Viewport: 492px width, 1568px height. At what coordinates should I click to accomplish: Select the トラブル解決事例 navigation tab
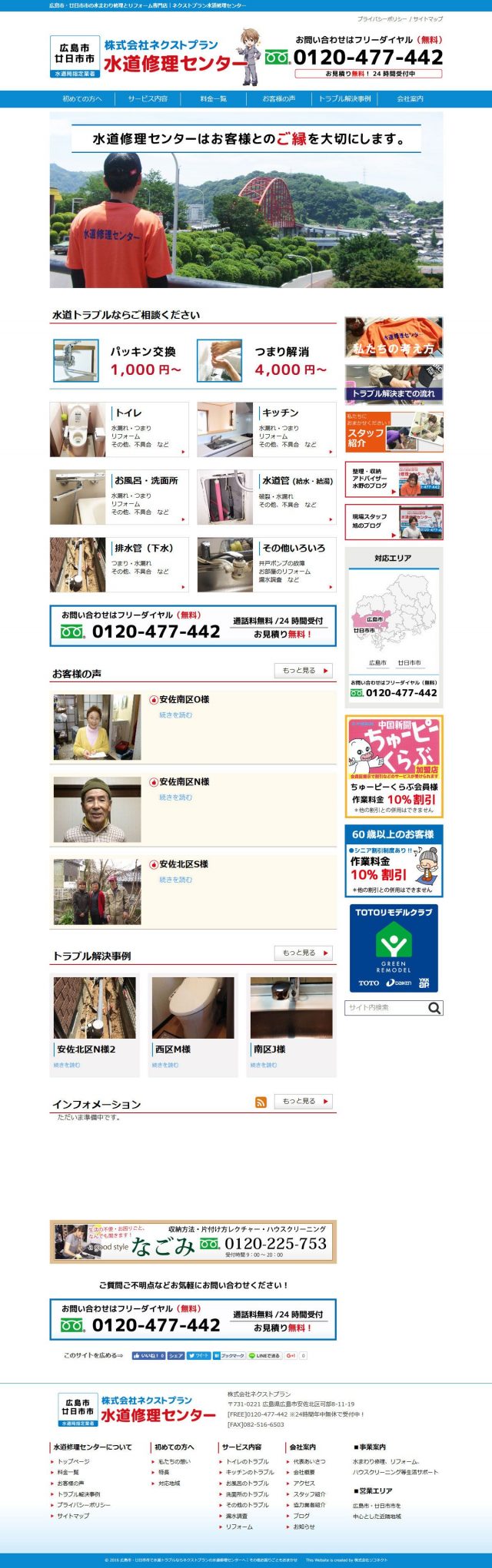pyautogui.click(x=344, y=98)
